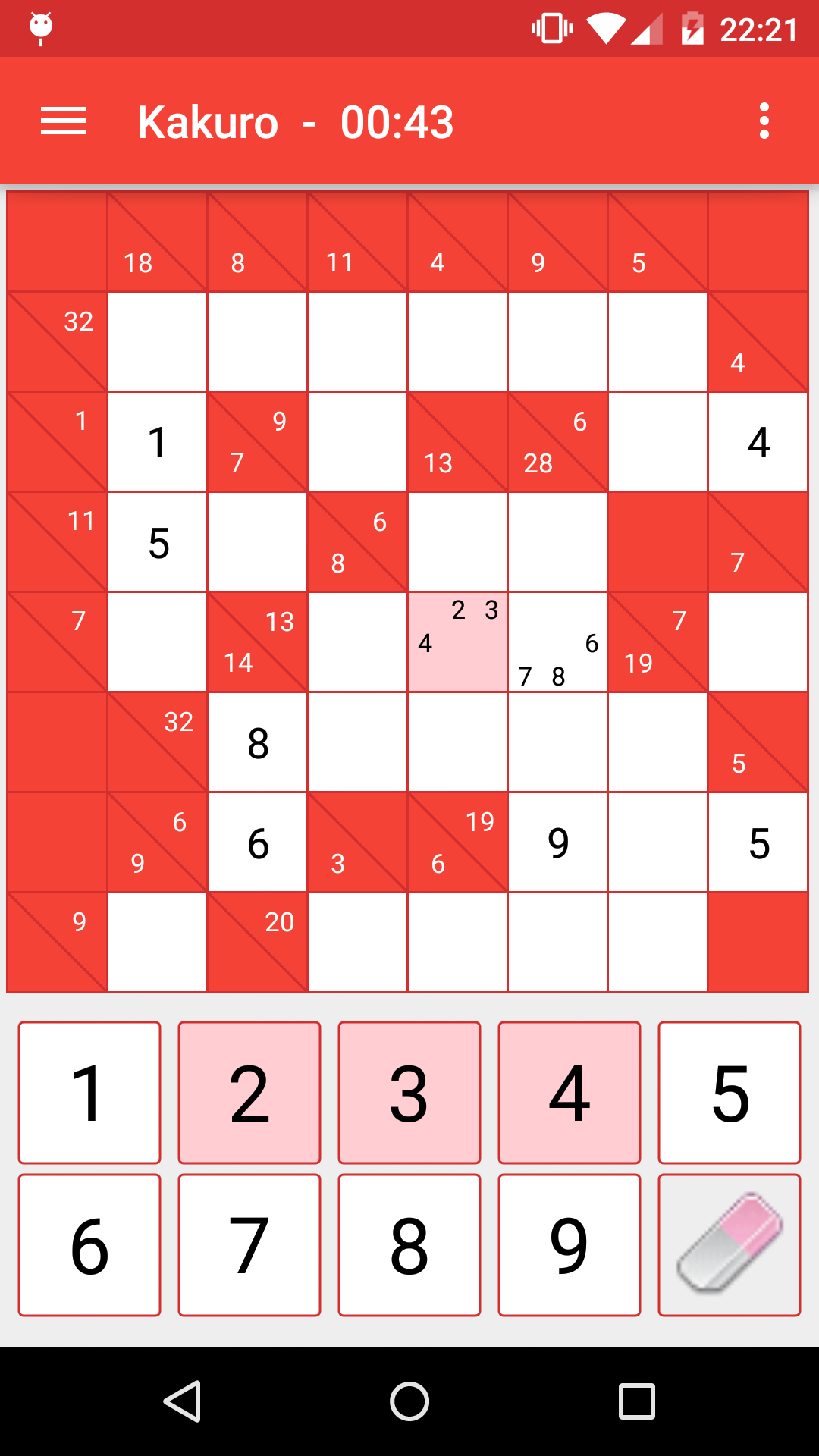Viewport: 819px width, 1456px height.
Task: Enter digit 1 from the number pad
Action: pyautogui.click(x=89, y=1093)
